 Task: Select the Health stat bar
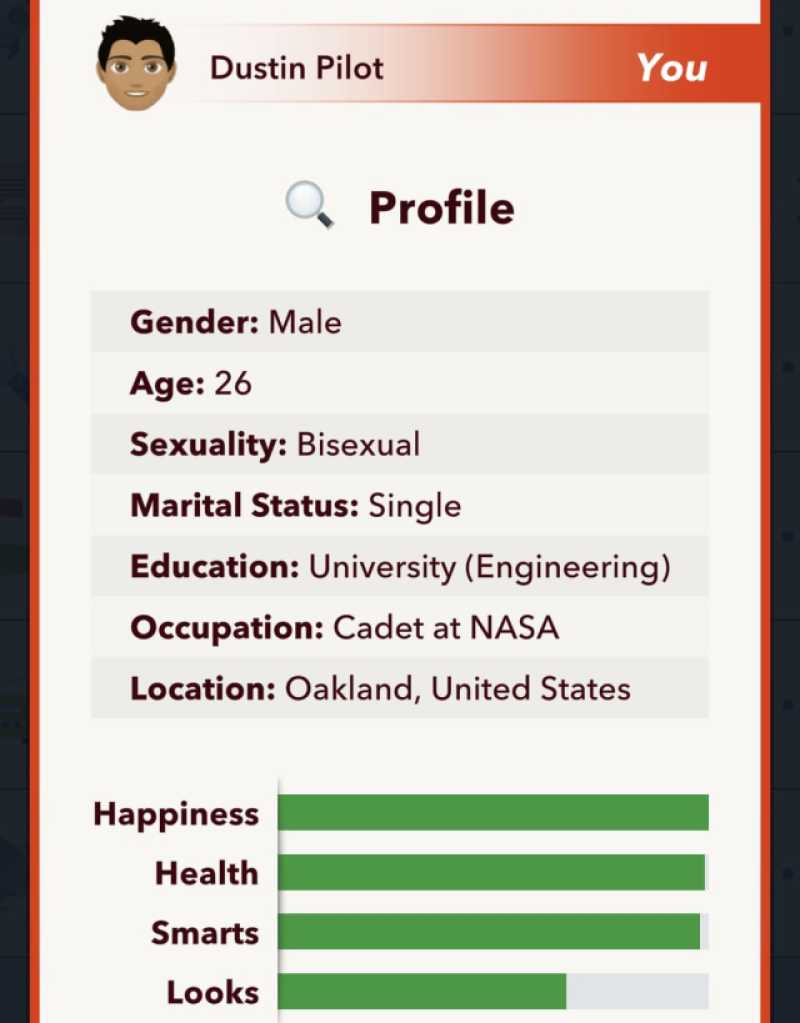[x=490, y=873]
